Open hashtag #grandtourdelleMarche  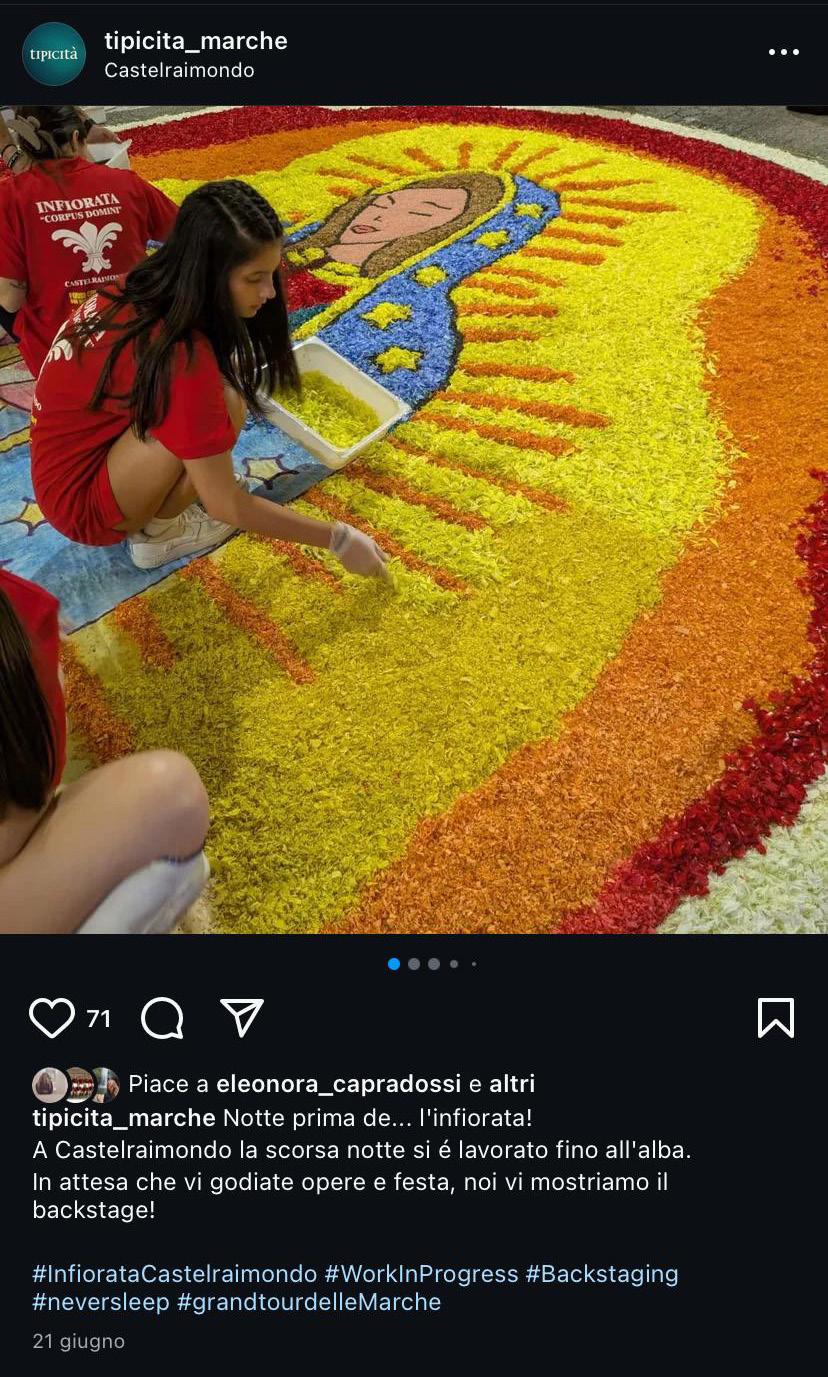point(309,1302)
